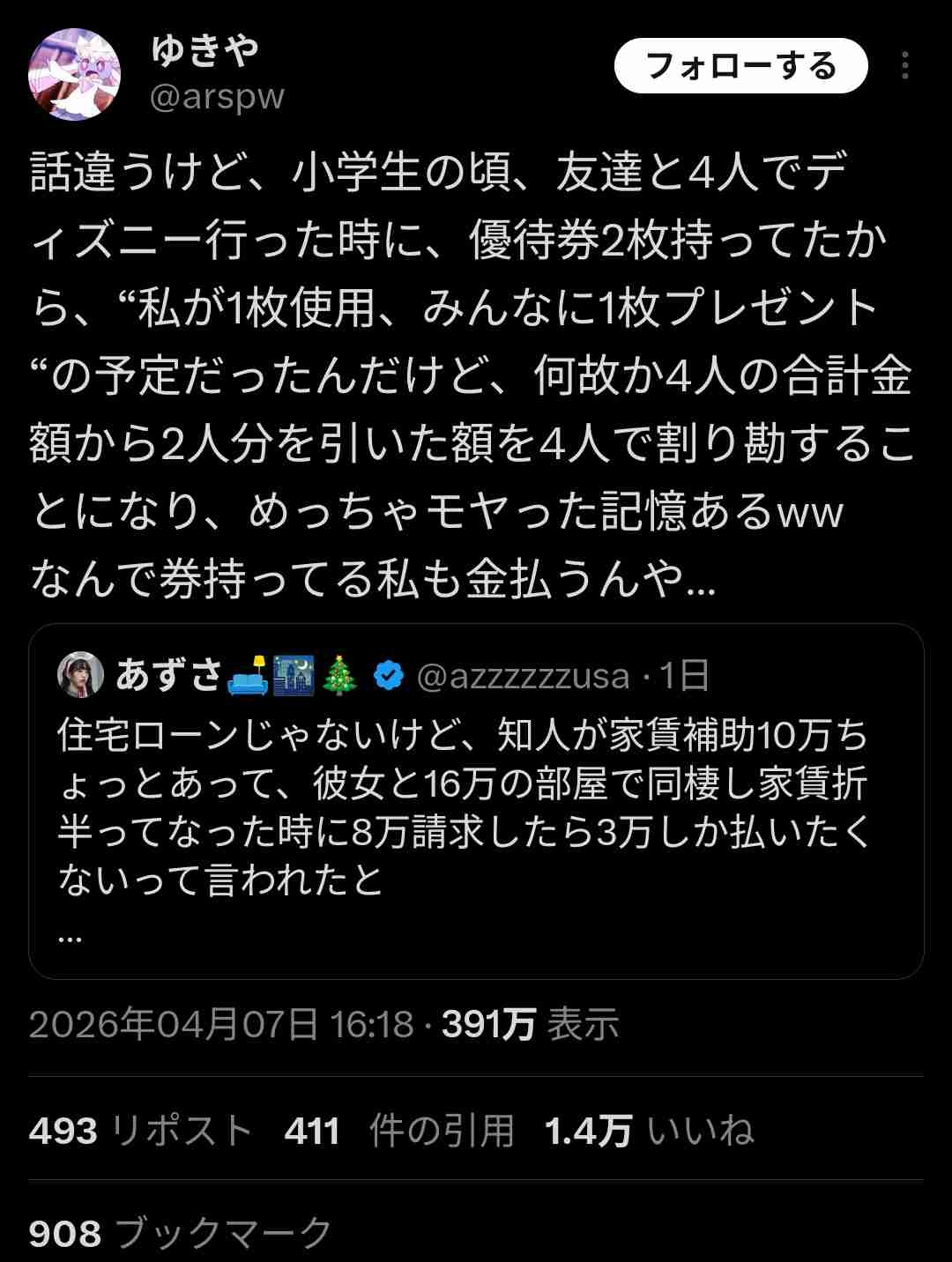Tap the フォローする button

coord(740,66)
